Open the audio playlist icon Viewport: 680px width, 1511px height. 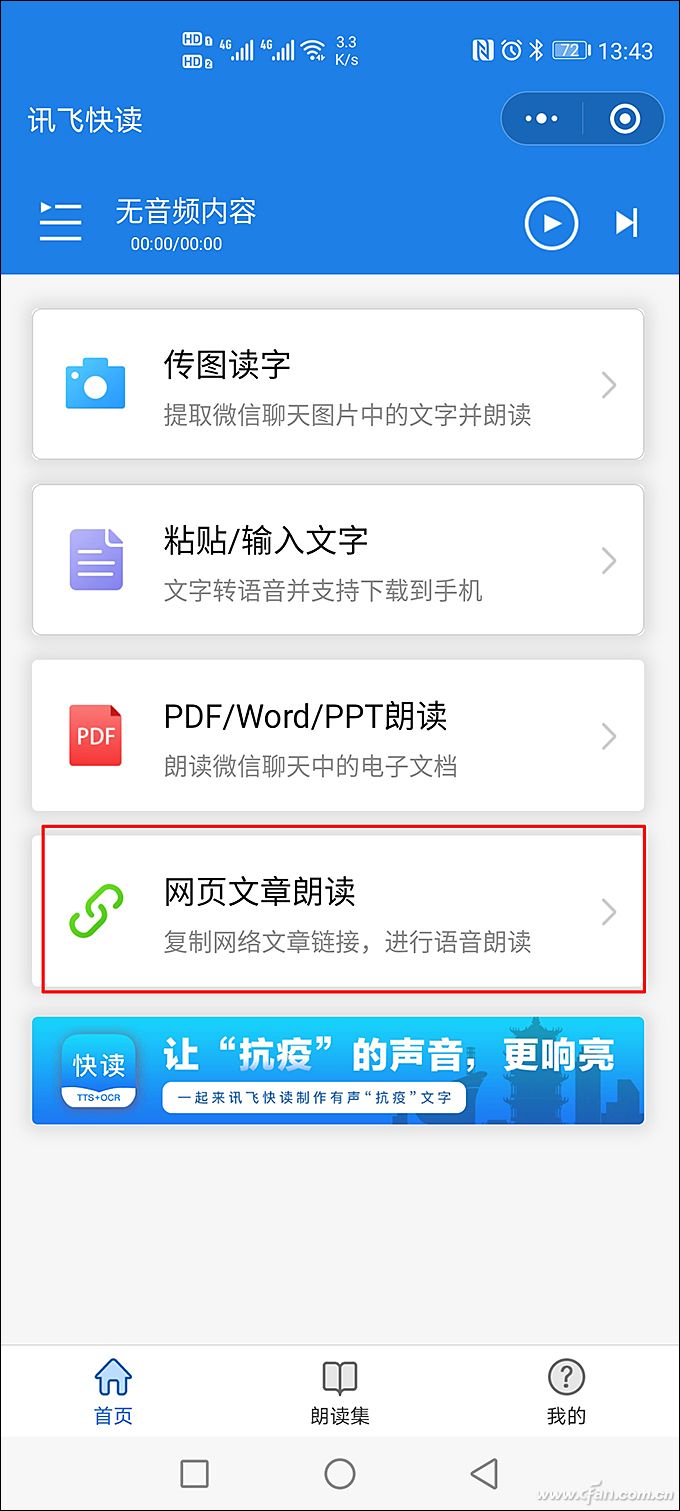coord(60,221)
